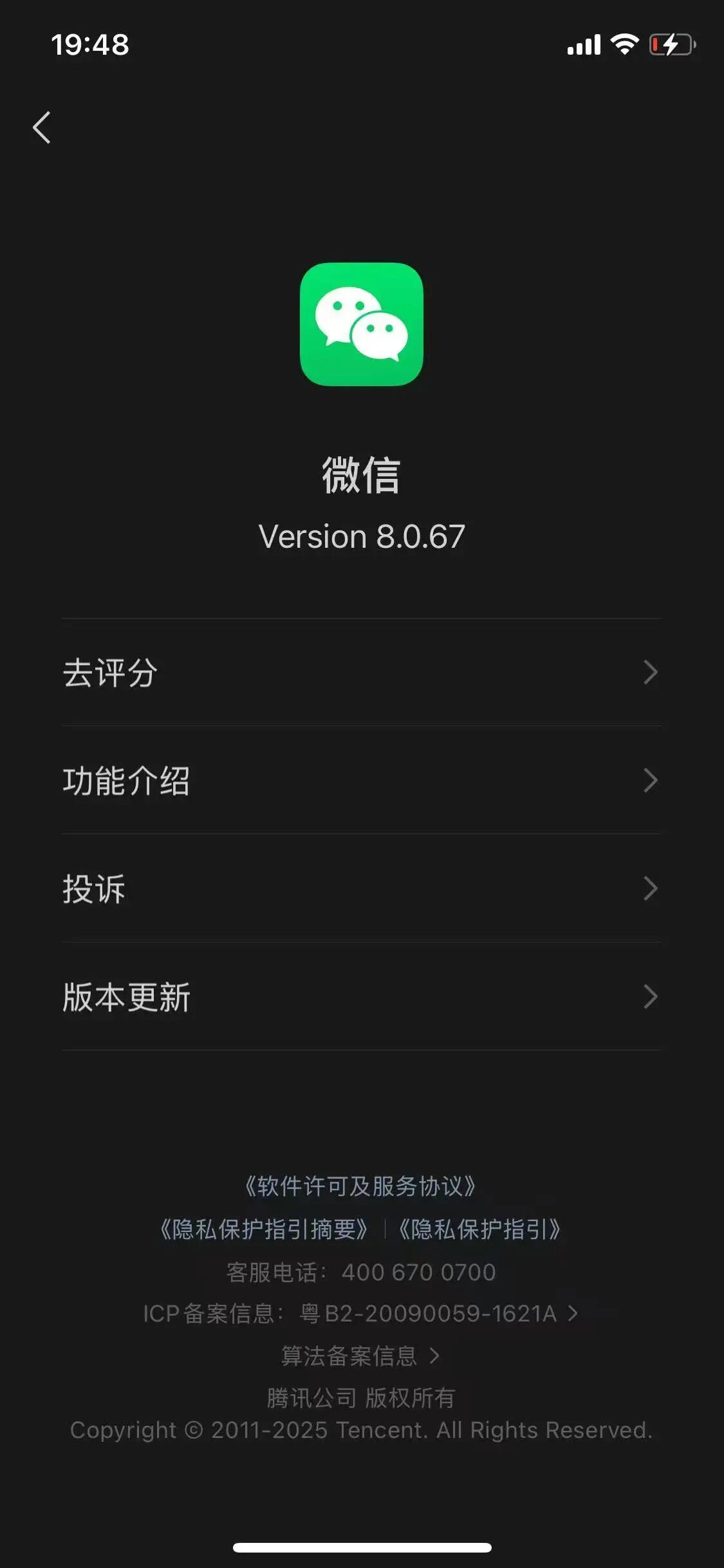
Task: Open the 《隐私保护指引》 link
Action: tap(480, 1229)
